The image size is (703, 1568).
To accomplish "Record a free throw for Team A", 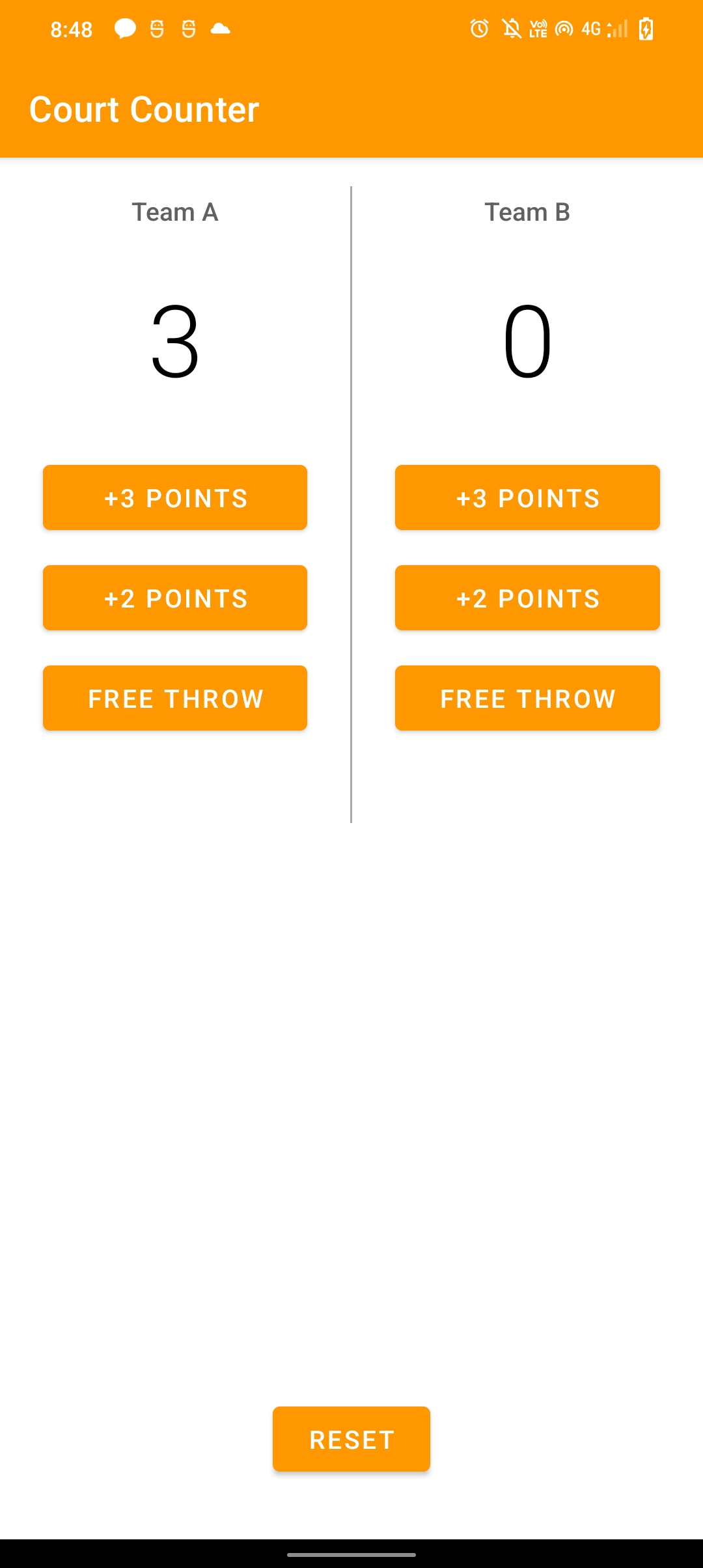I will 174,697.
